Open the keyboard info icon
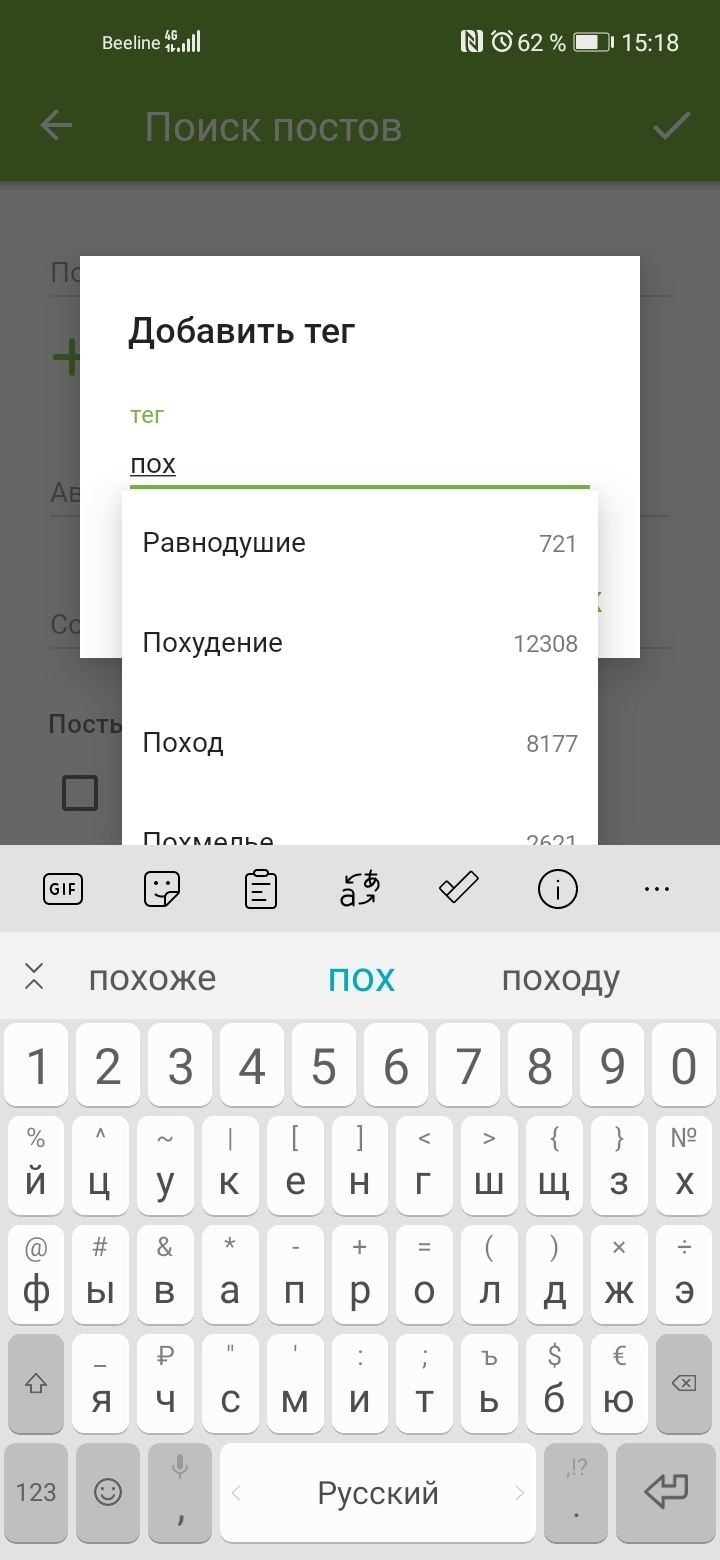Viewport: 720px width, 1560px height. tap(558, 888)
